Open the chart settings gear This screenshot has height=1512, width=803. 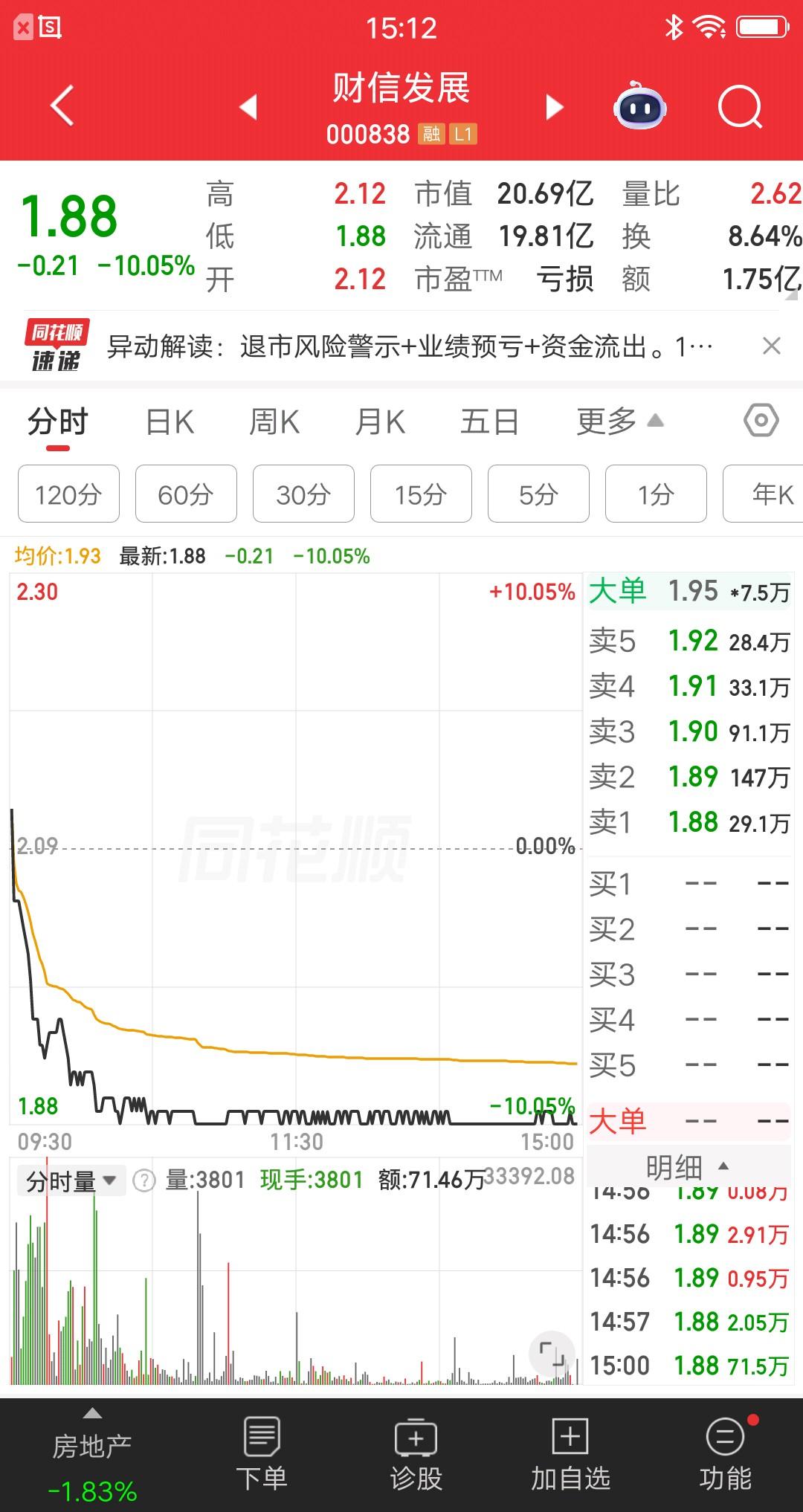[762, 421]
